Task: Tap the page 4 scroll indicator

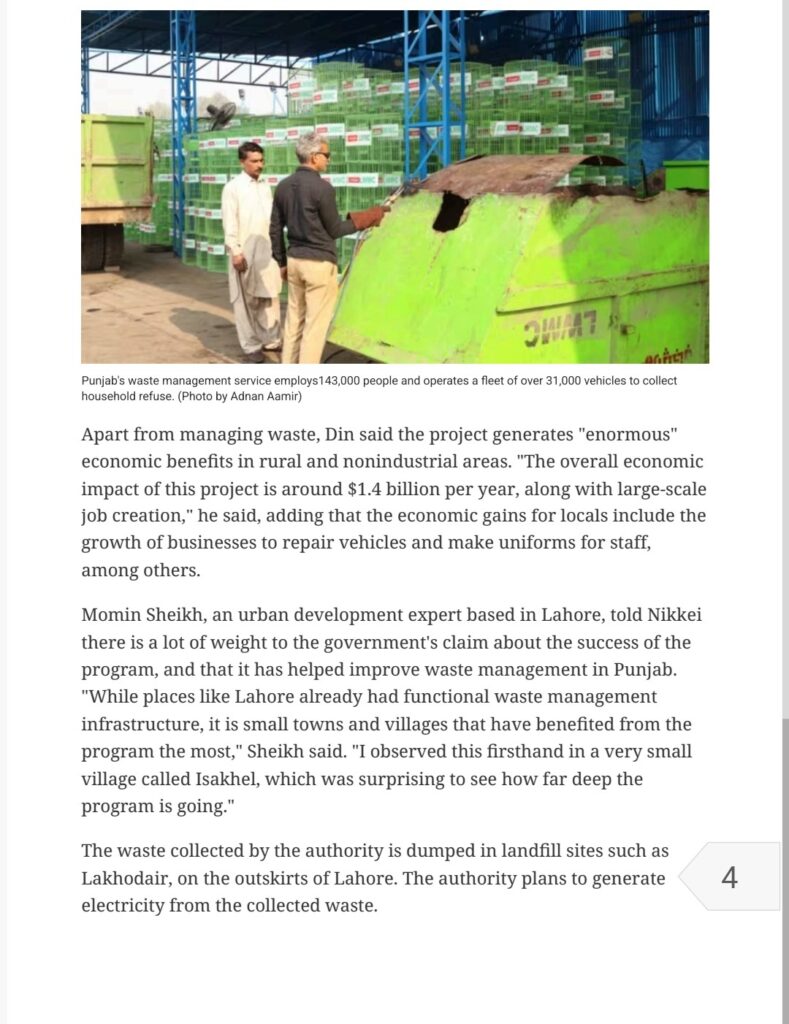Action: tap(731, 877)
